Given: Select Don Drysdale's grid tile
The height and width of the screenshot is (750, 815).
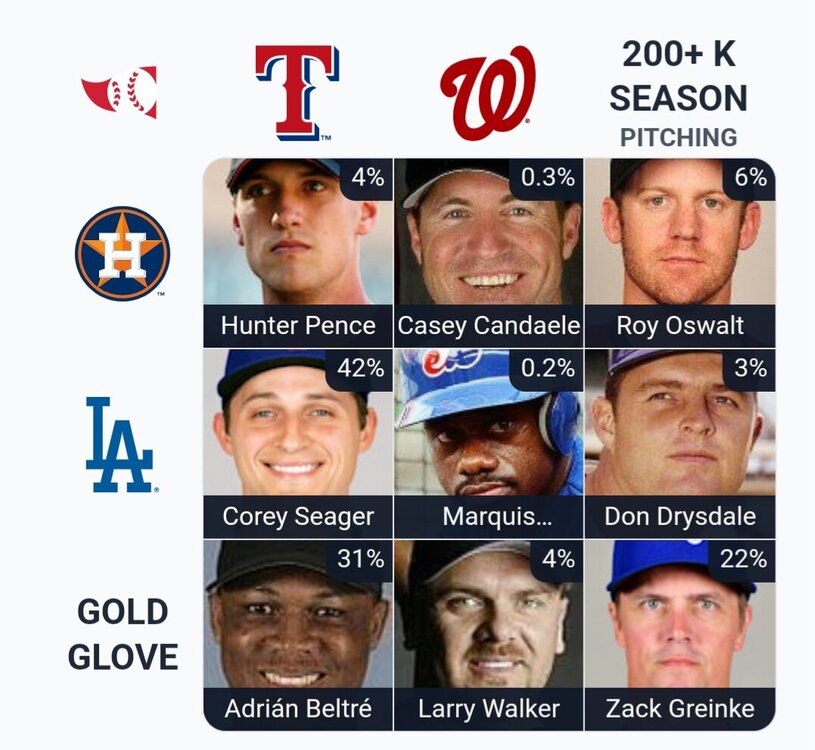Looking at the screenshot, I should [680, 443].
